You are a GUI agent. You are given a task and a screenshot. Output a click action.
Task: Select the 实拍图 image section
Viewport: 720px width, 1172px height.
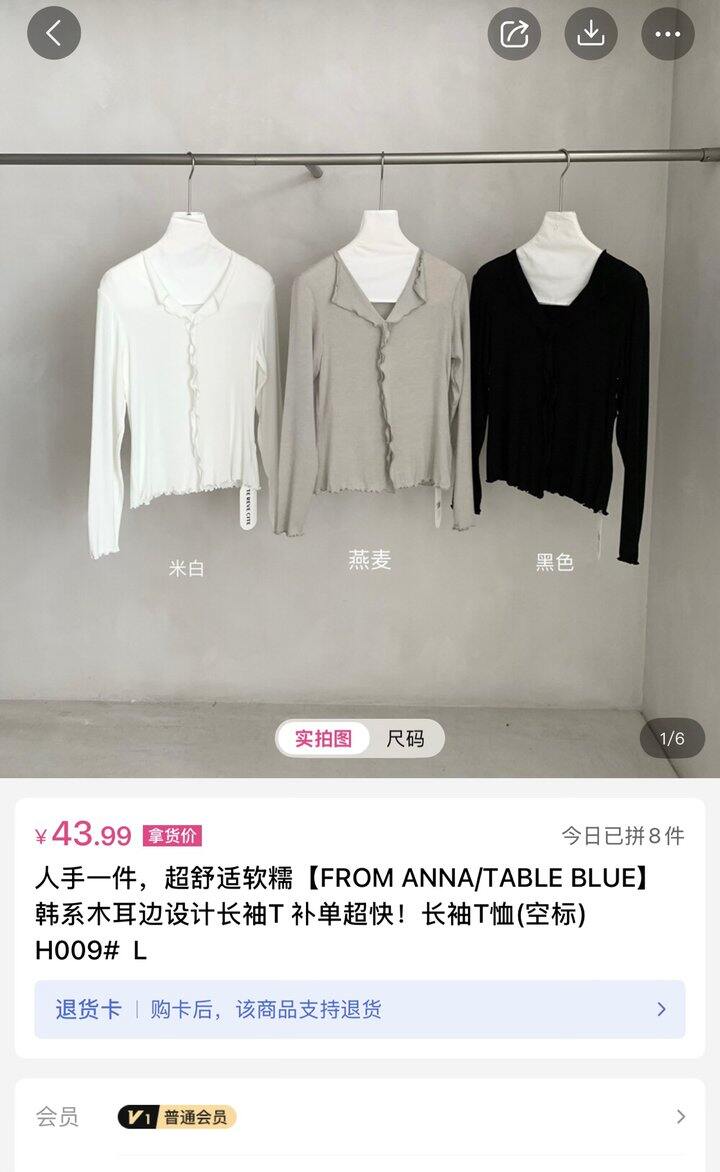(x=323, y=739)
